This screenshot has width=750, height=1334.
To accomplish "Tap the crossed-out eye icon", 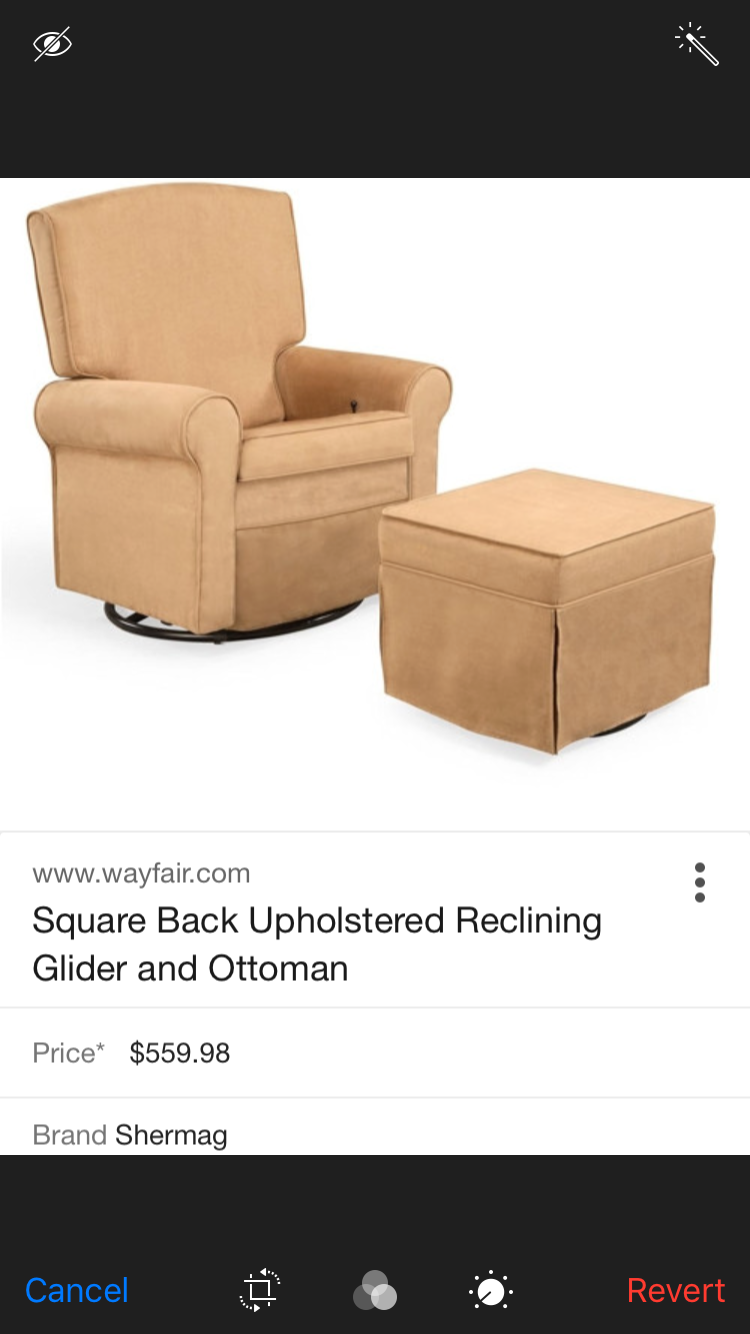I will 52,45.
